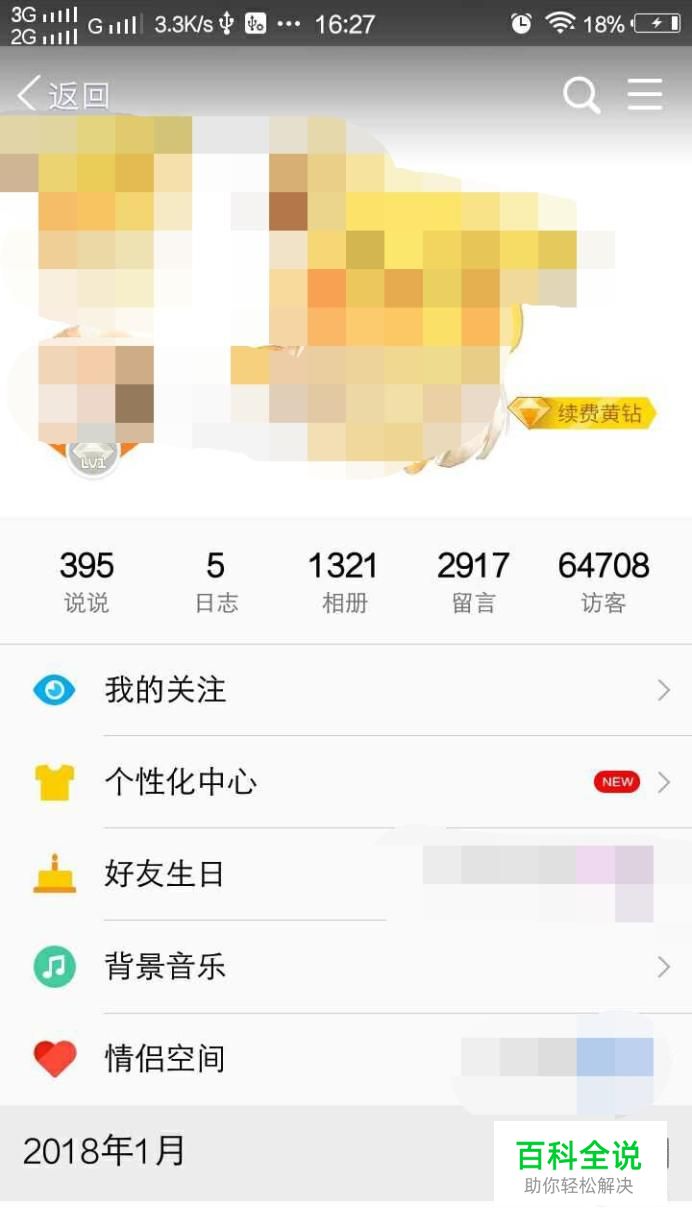Open 背景音乐 background music
692x1230 pixels.
click(345, 967)
